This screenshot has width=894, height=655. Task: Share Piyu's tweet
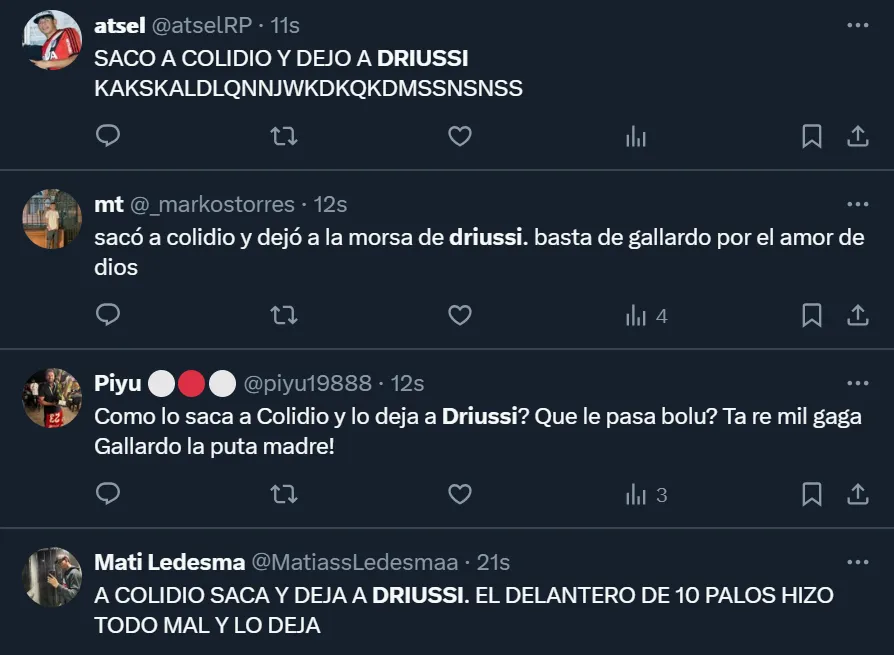tap(857, 494)
